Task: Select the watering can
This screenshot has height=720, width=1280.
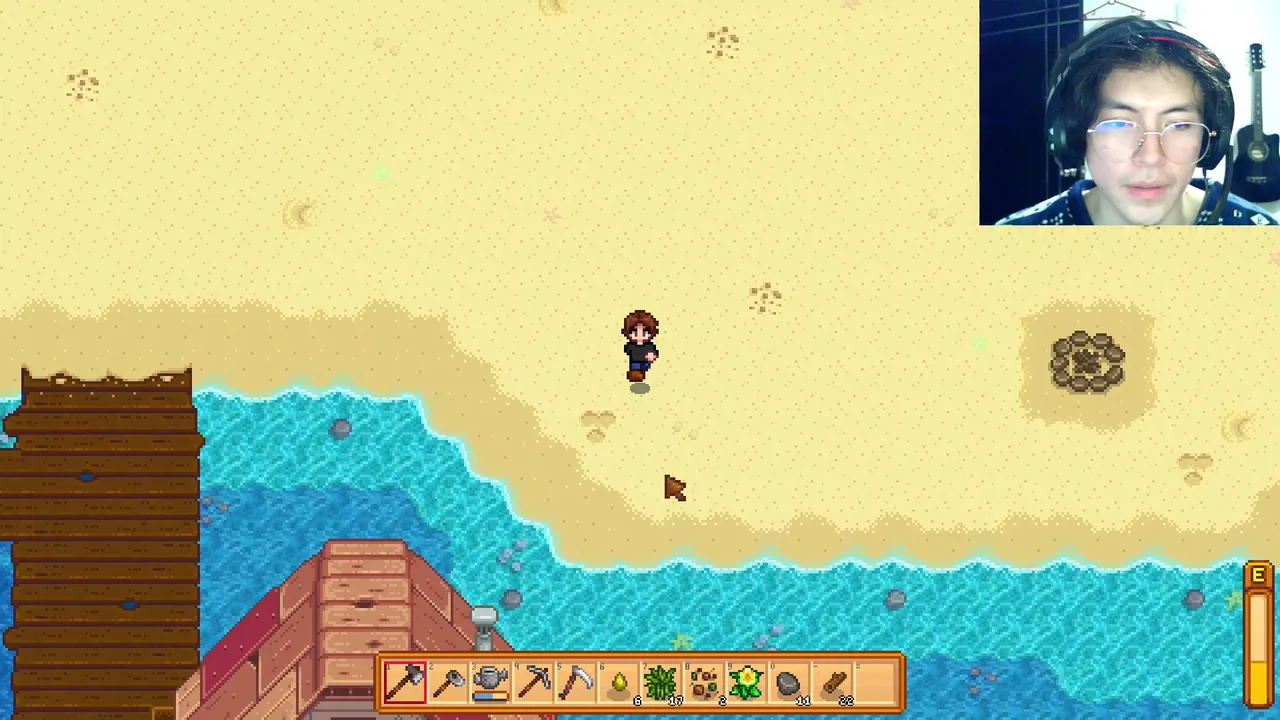Action: tap(491, 682)
